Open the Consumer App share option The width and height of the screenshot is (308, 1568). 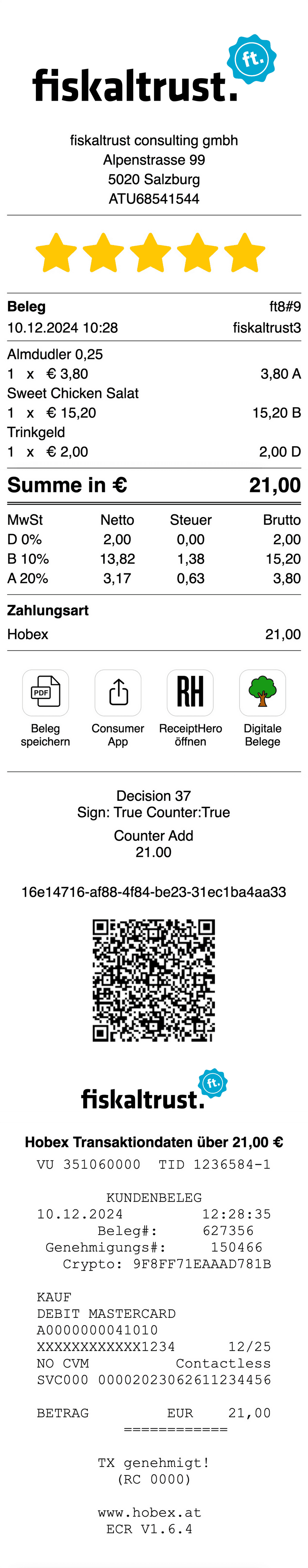[118, 693]
